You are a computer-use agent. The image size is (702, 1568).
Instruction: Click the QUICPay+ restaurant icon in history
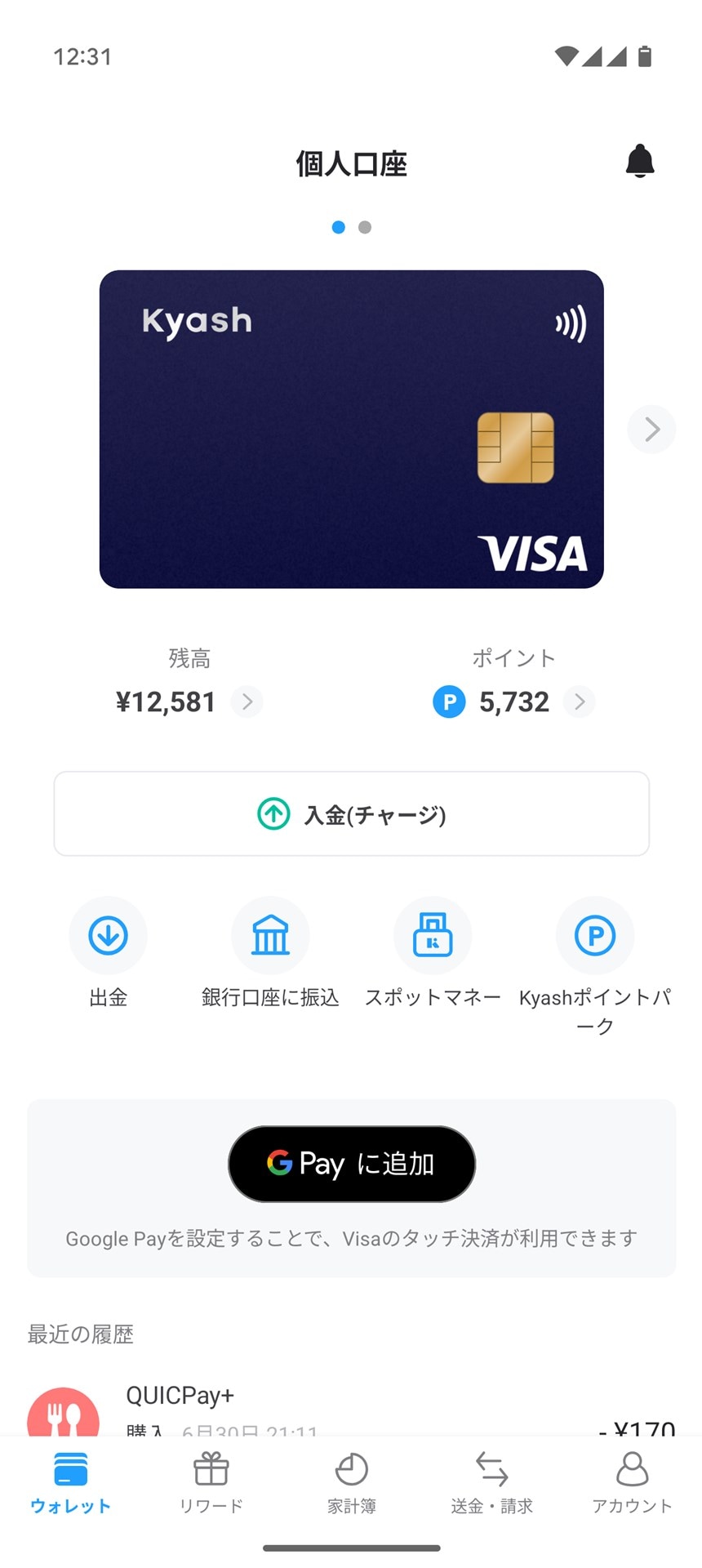65,1418
